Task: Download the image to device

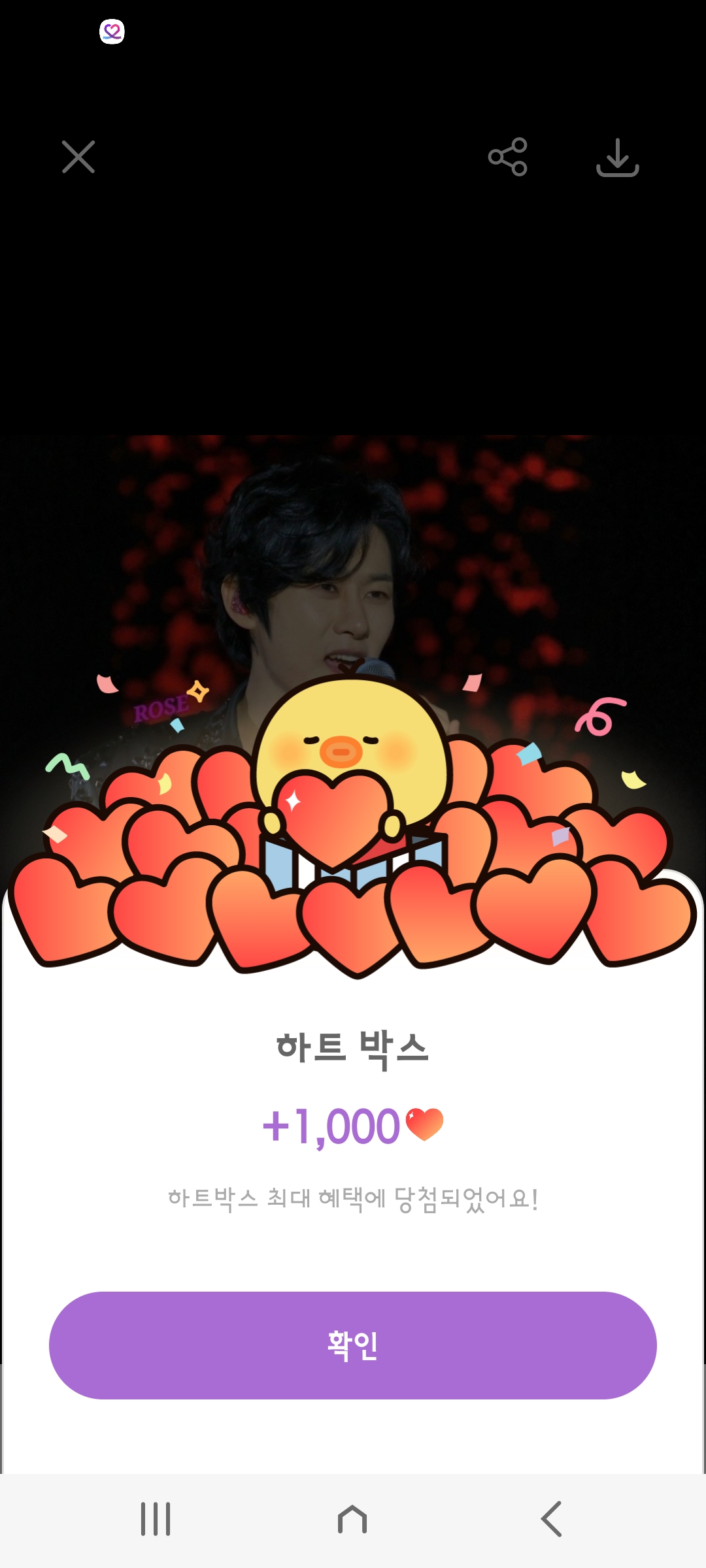Action: click(617, 157)
